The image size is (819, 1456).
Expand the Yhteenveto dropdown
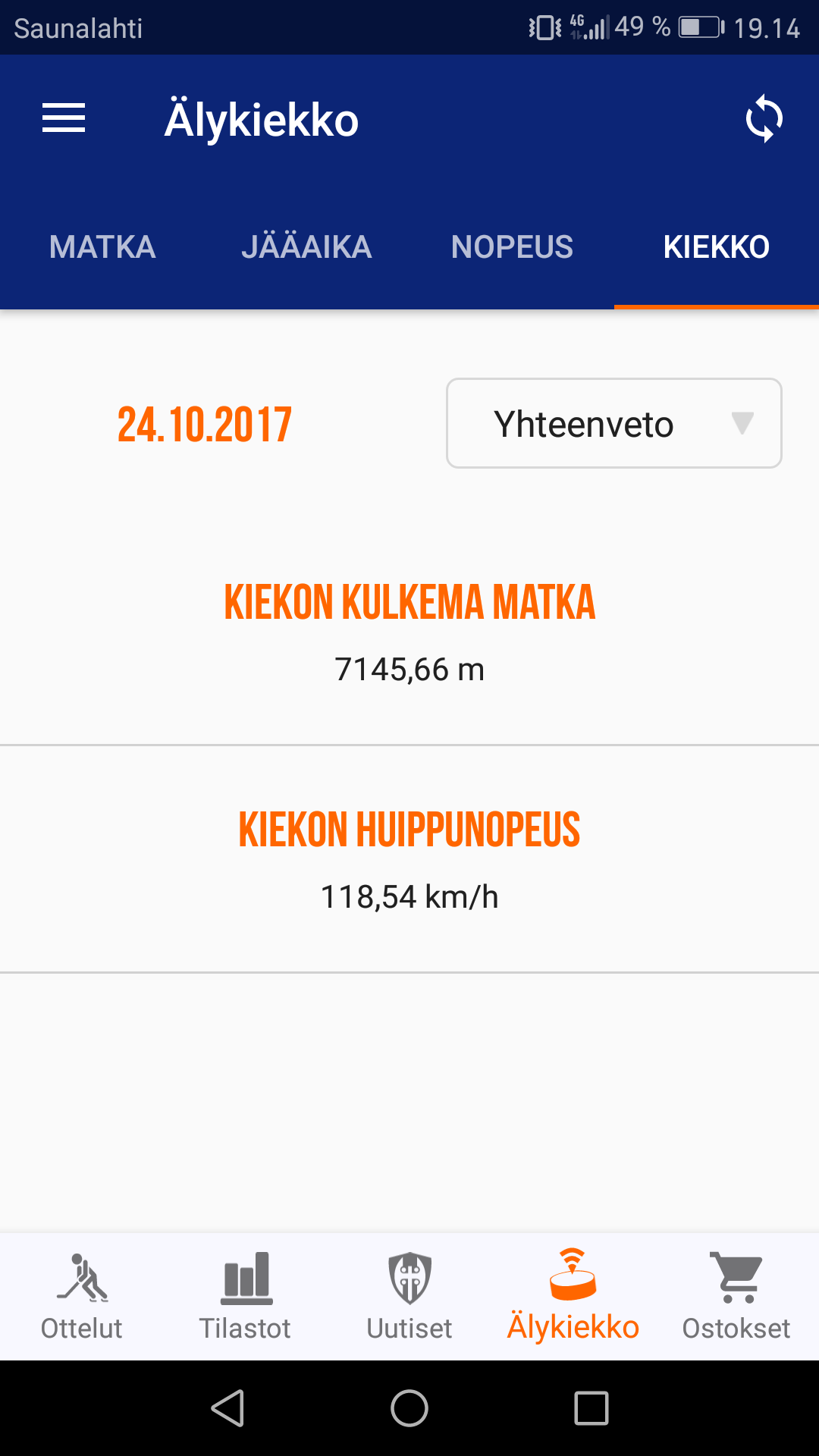coord(613,423)
